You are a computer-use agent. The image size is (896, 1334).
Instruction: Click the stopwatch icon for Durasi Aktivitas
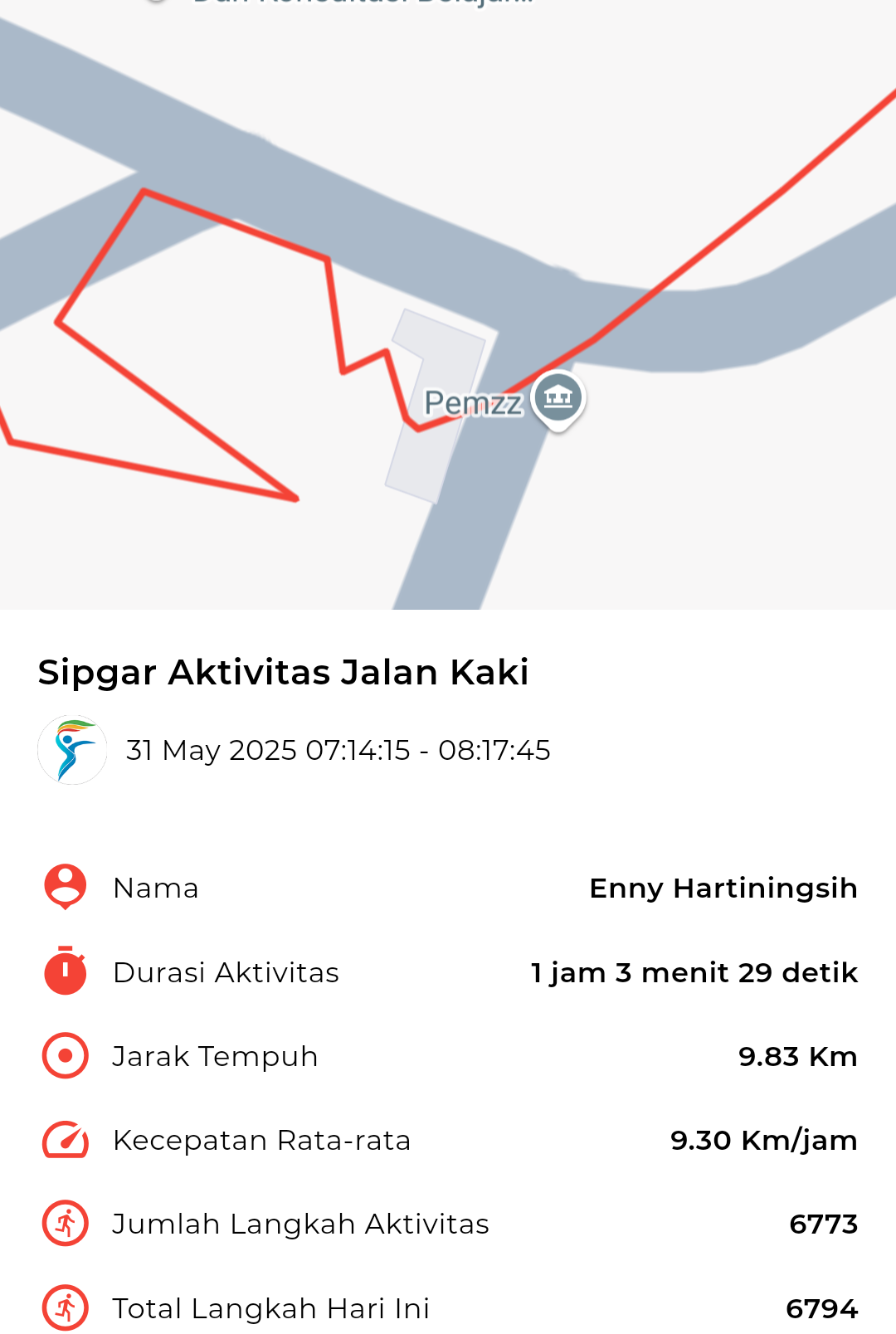[x=64, y=972]
